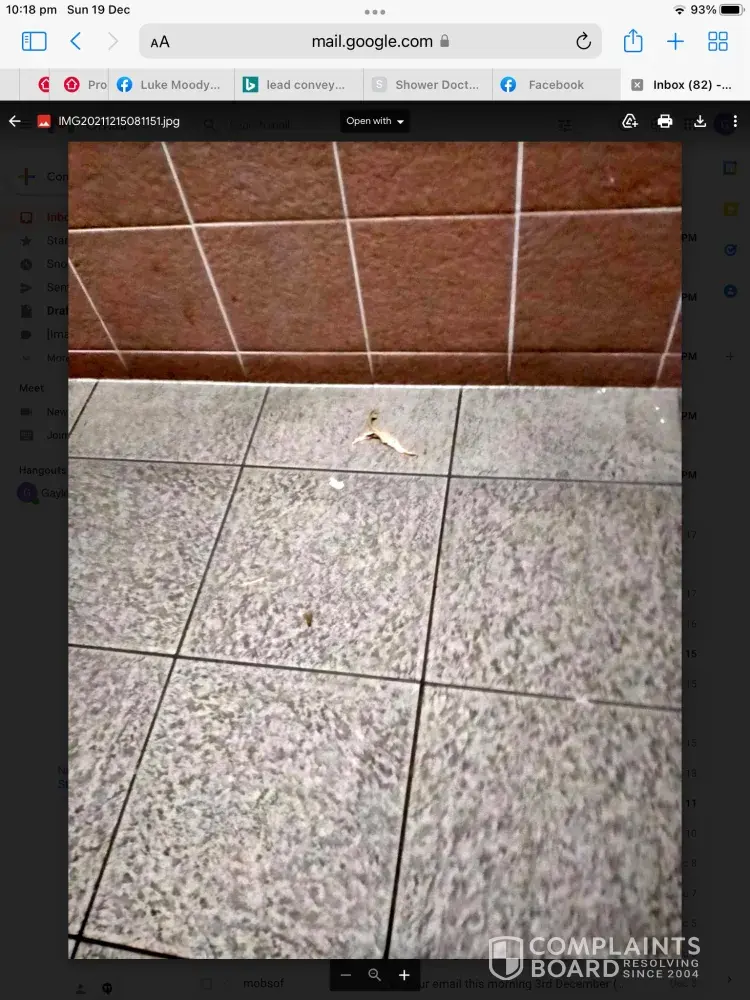The height and width of the screenshot is (1000, 750).
Task: Open a new Safari tab
Action: click(676, 41)
